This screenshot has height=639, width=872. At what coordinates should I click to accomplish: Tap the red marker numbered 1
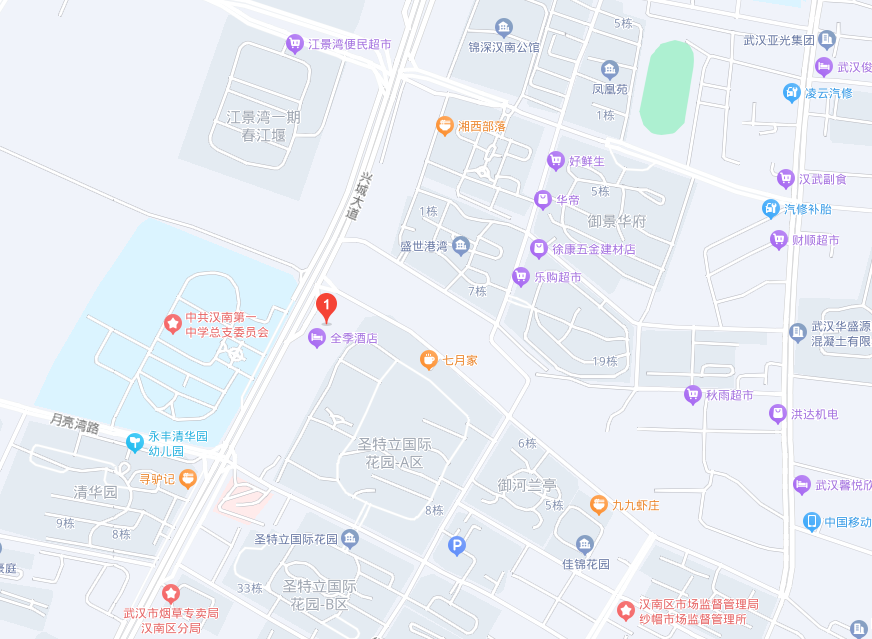pyautogui.click(x=325, y=305)
